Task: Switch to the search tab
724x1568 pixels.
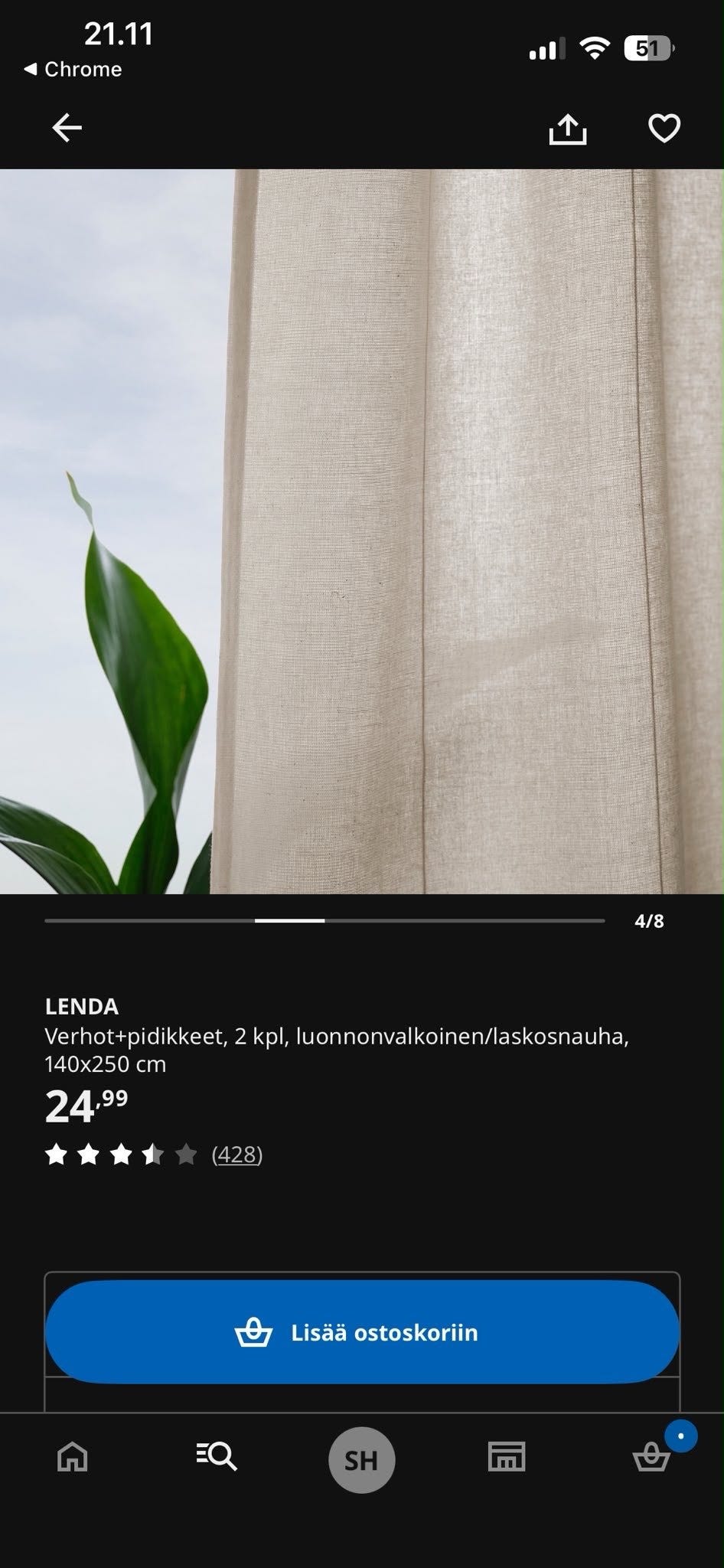Action: tap(217, 1457)
